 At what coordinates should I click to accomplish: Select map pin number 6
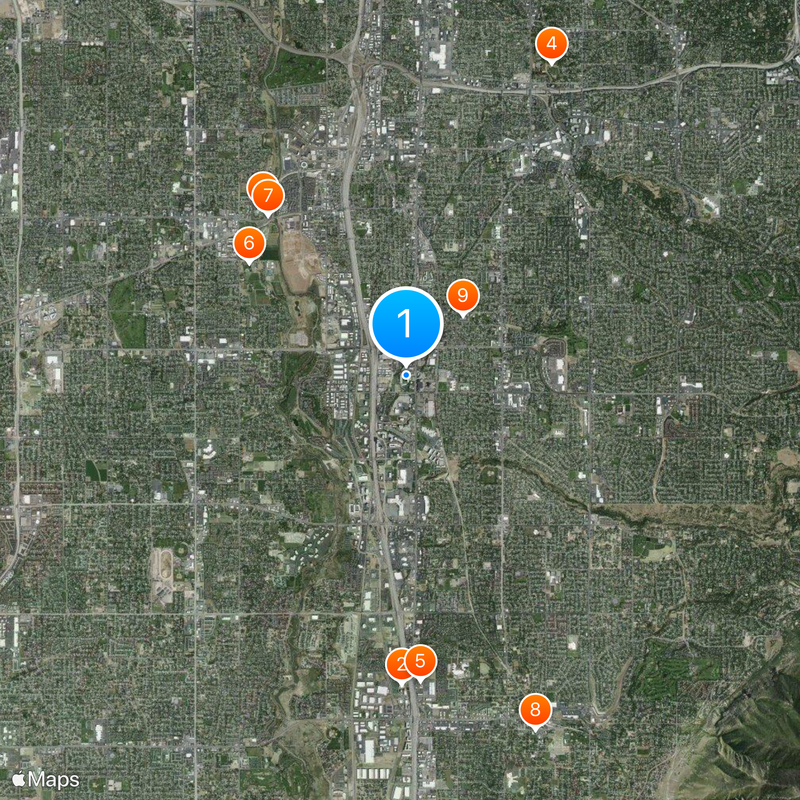pos(249,242)
